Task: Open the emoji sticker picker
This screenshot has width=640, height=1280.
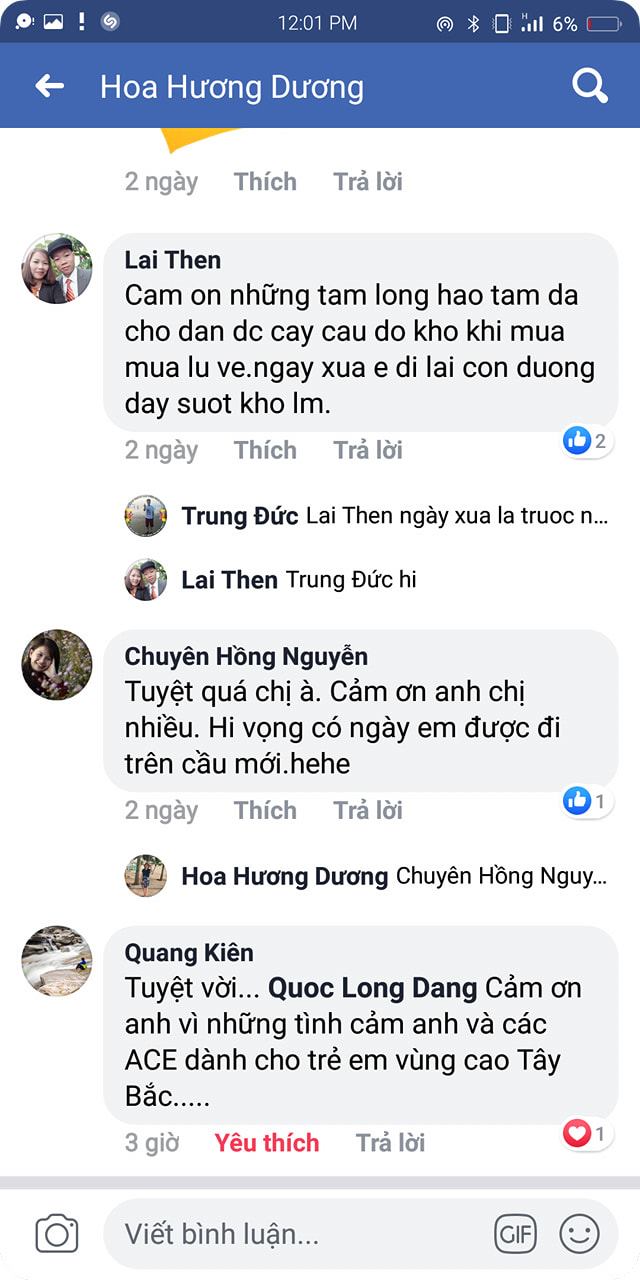Action: (x=579, y=1234)
